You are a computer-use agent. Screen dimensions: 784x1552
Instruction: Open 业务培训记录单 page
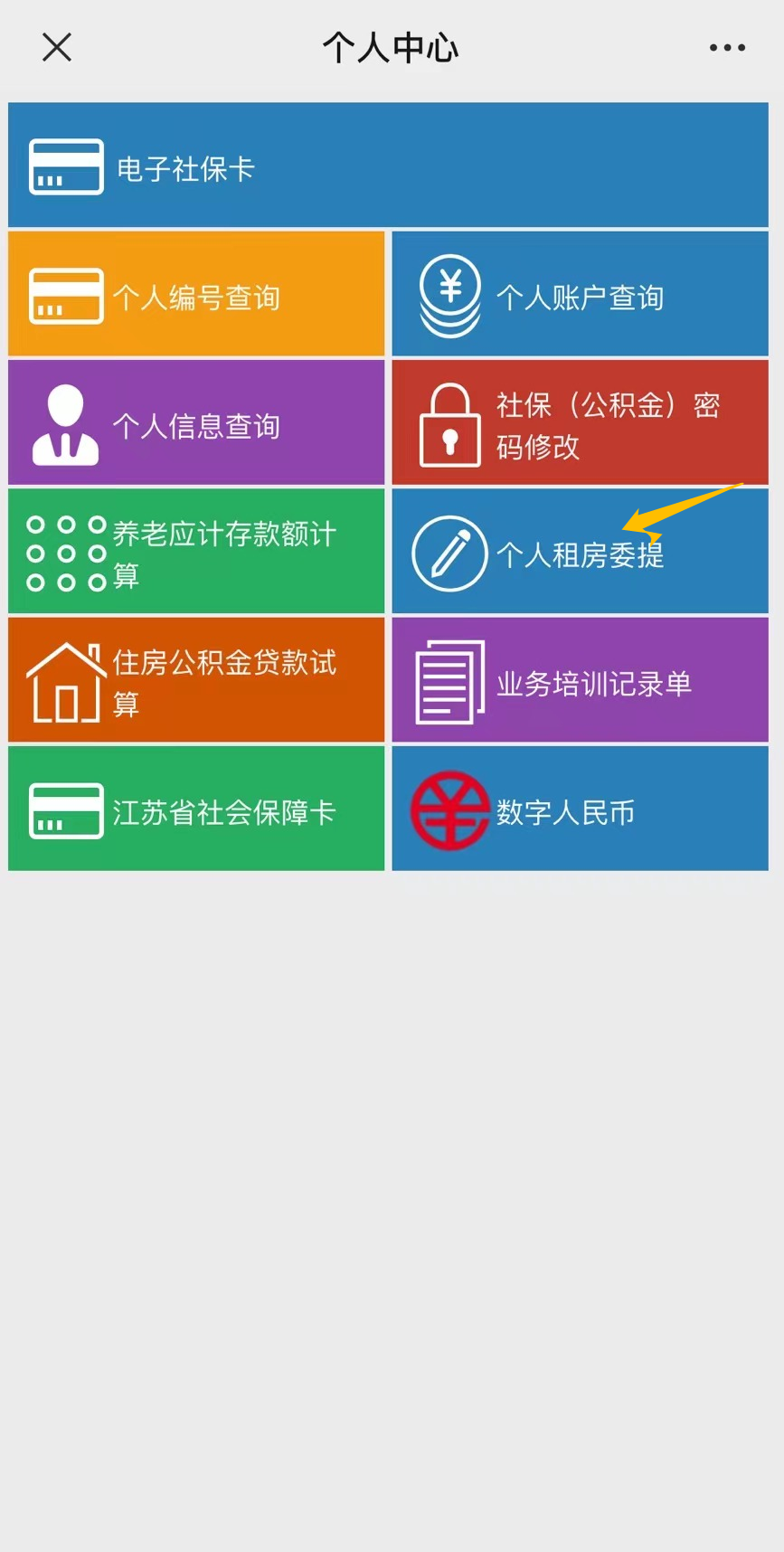[x=580, y=680]
